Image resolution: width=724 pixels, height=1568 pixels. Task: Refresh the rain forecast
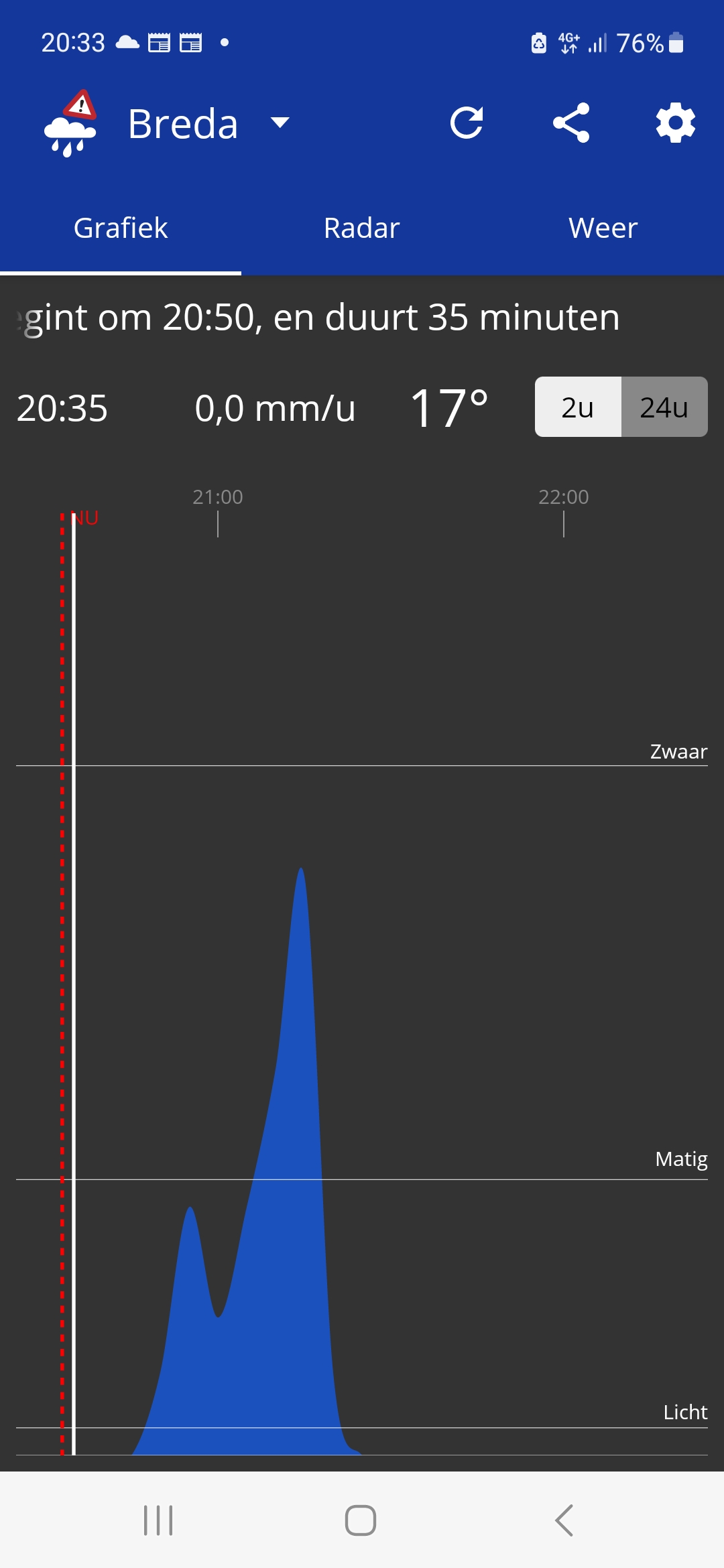467,123
